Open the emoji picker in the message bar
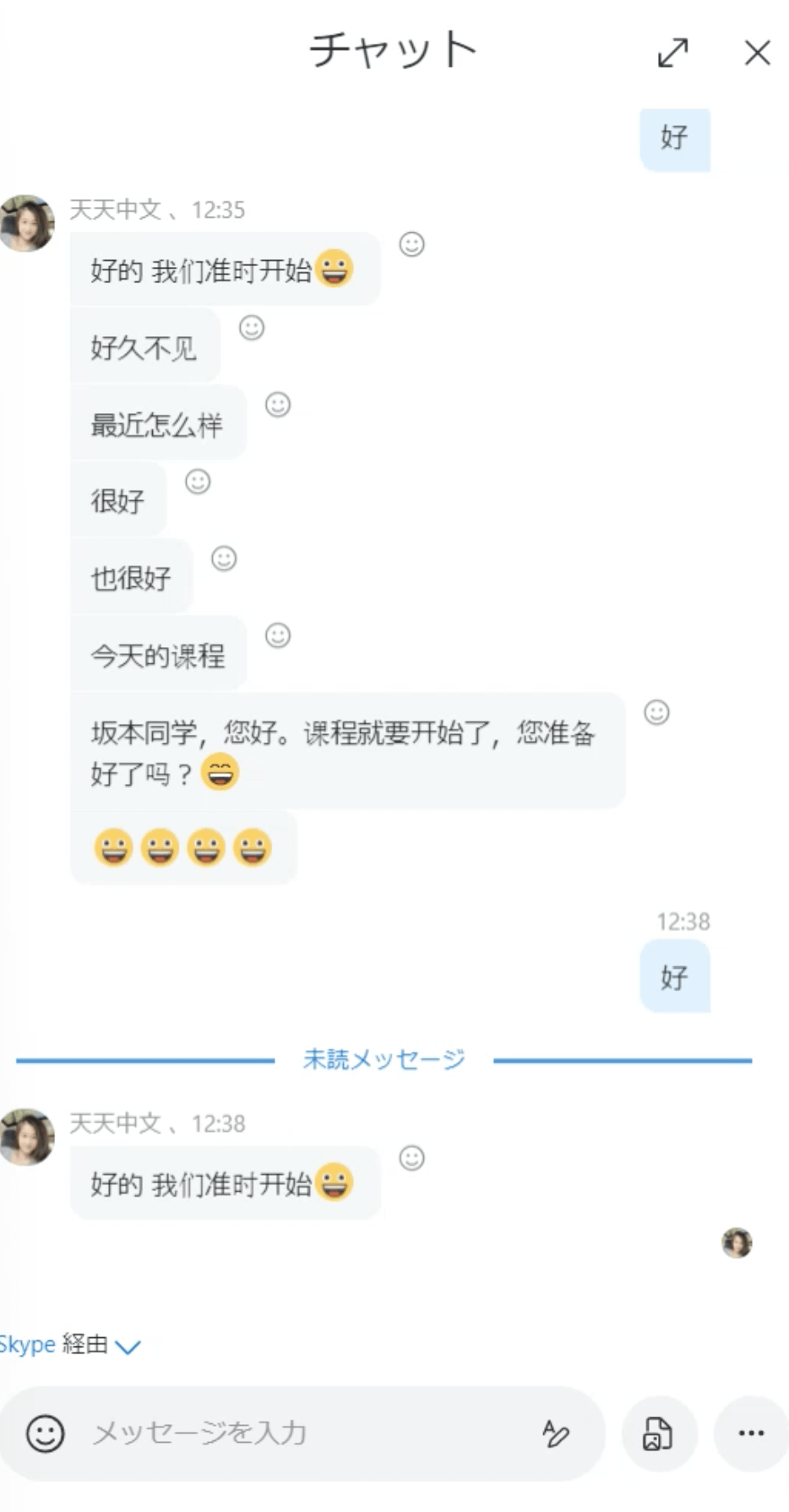789x1512 pixels. (44, 1433)
